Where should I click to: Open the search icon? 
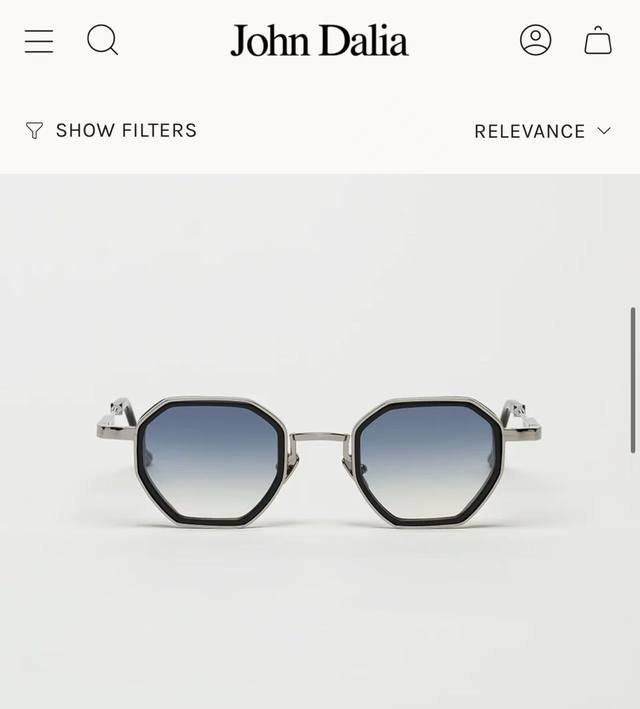click(x=102, y=40)
